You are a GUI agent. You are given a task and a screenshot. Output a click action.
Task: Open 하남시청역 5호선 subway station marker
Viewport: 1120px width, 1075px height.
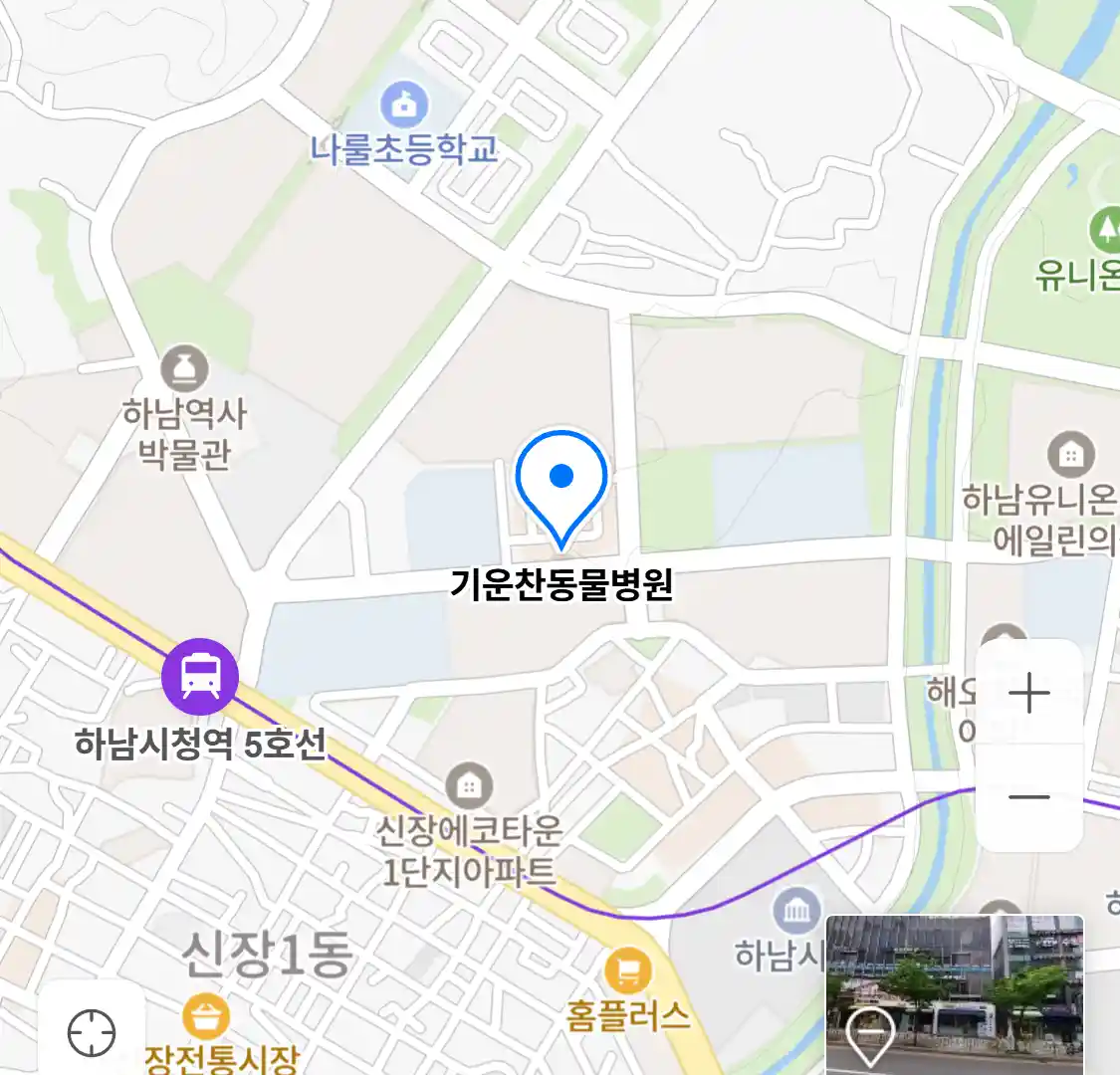click(x=200, y=676)
